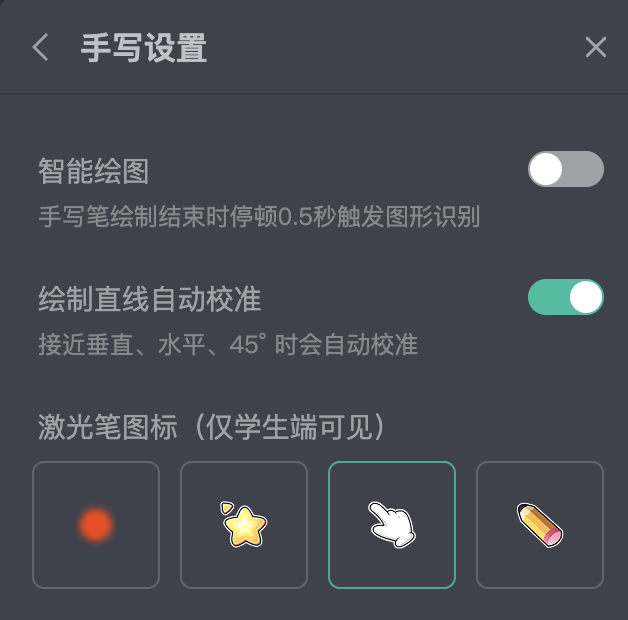Viewport: 628px width, 620px height.
Task: Select the red dot laser pointer icon
Action: (x=96, y=525)
